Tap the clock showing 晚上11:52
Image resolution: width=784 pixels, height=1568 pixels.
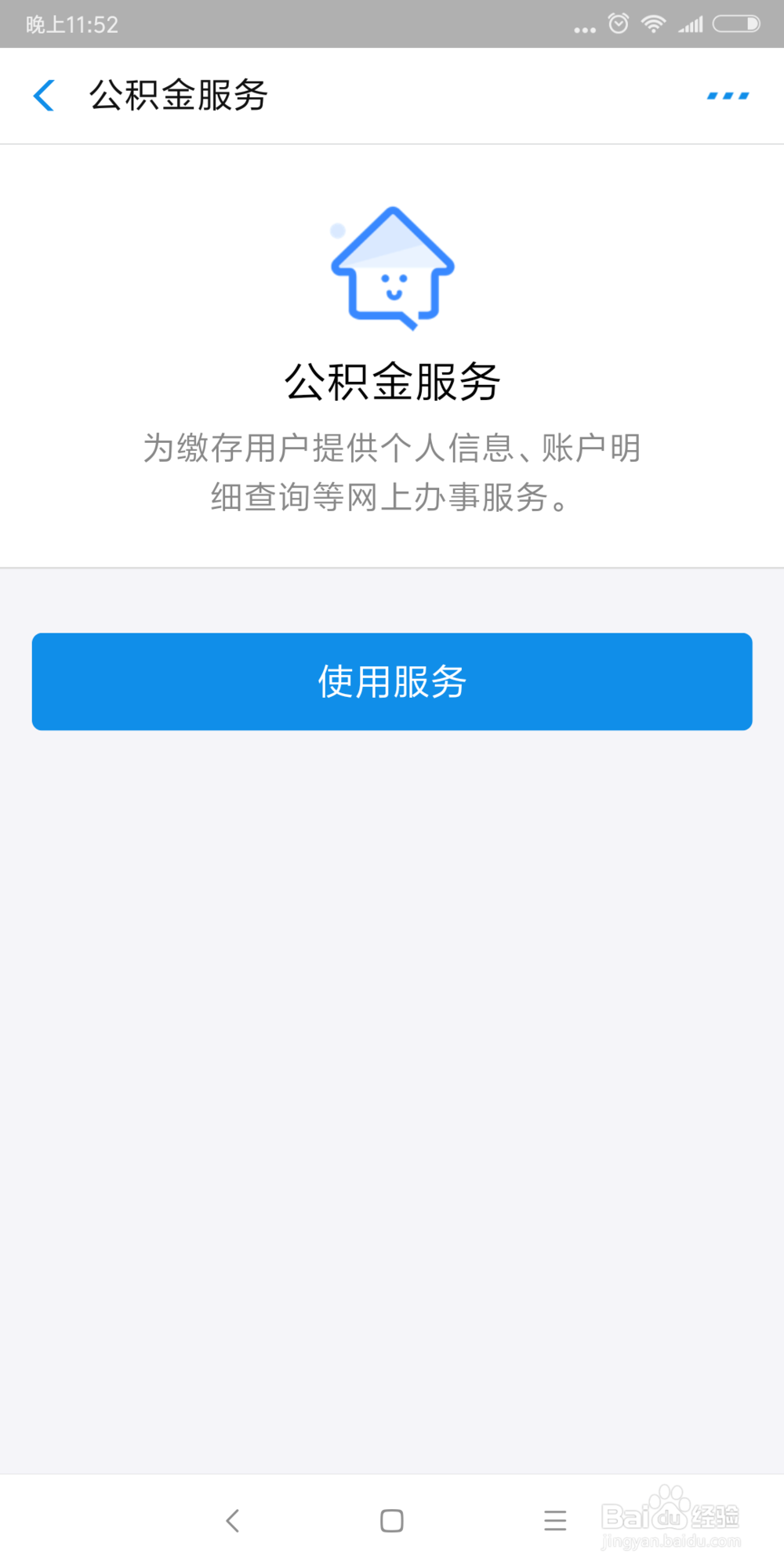[x=69, y=24]
